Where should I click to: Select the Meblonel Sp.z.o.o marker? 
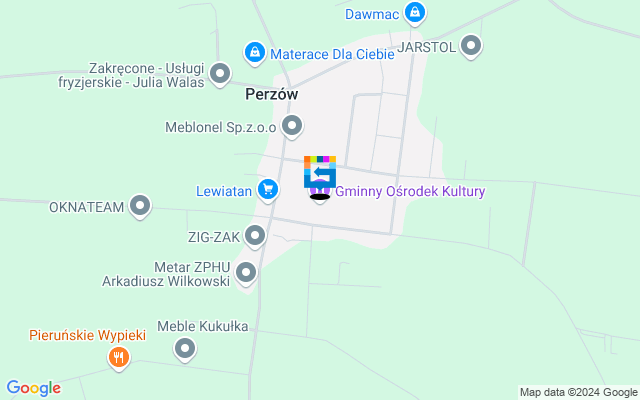click(x=292, y=126)
